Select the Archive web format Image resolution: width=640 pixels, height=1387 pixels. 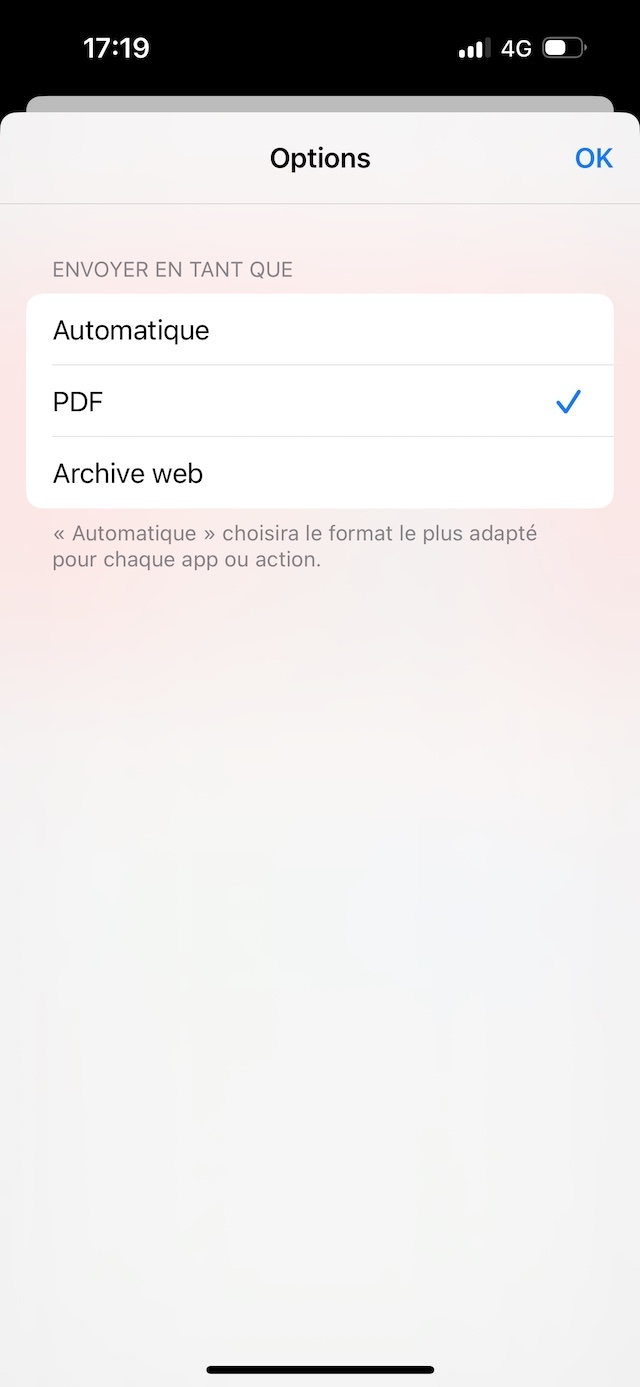pyautogui.click(x=319, y=473)
